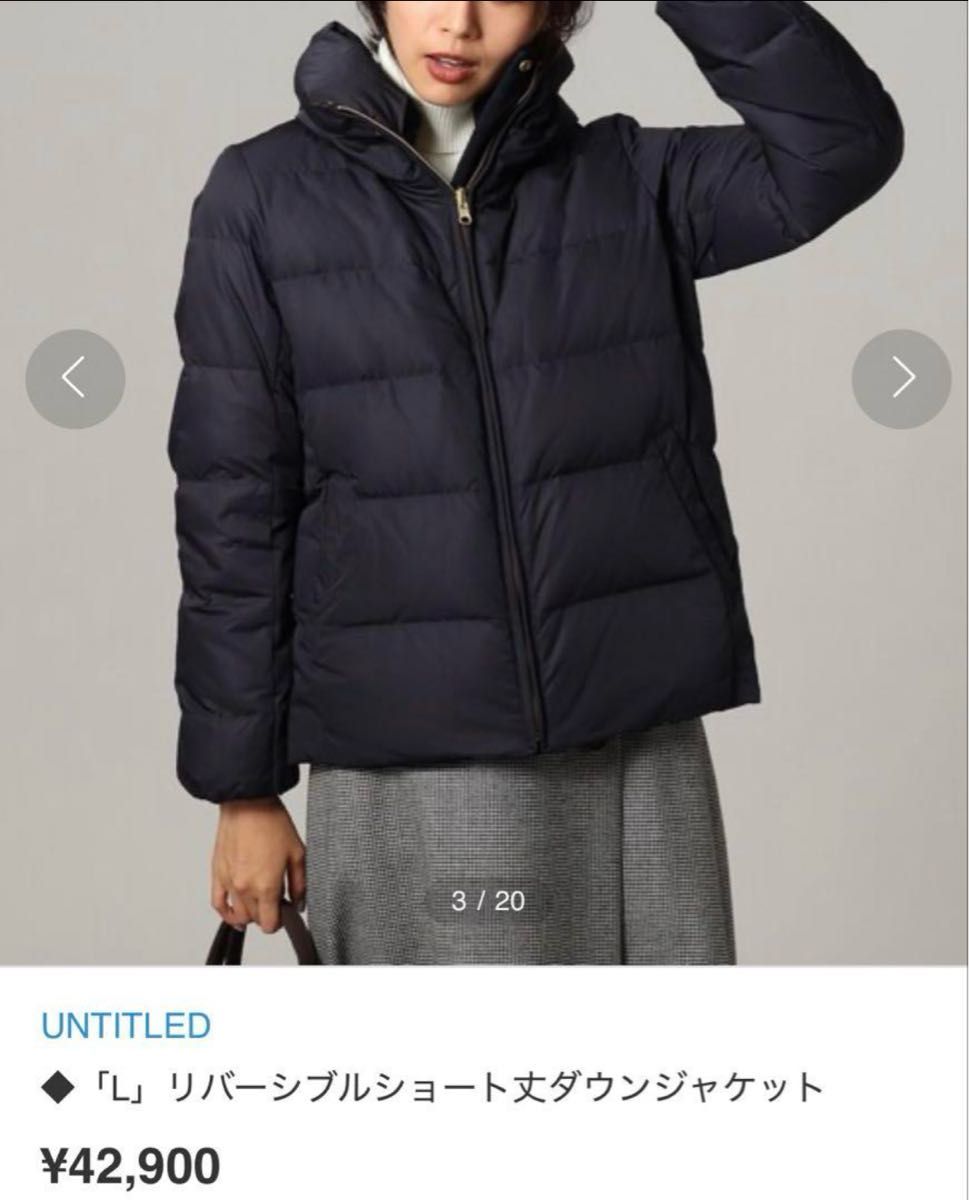The image size is (969, 1200).
Task: Go to the next product image
Action: pyautogui.click(x=901, y=379)
